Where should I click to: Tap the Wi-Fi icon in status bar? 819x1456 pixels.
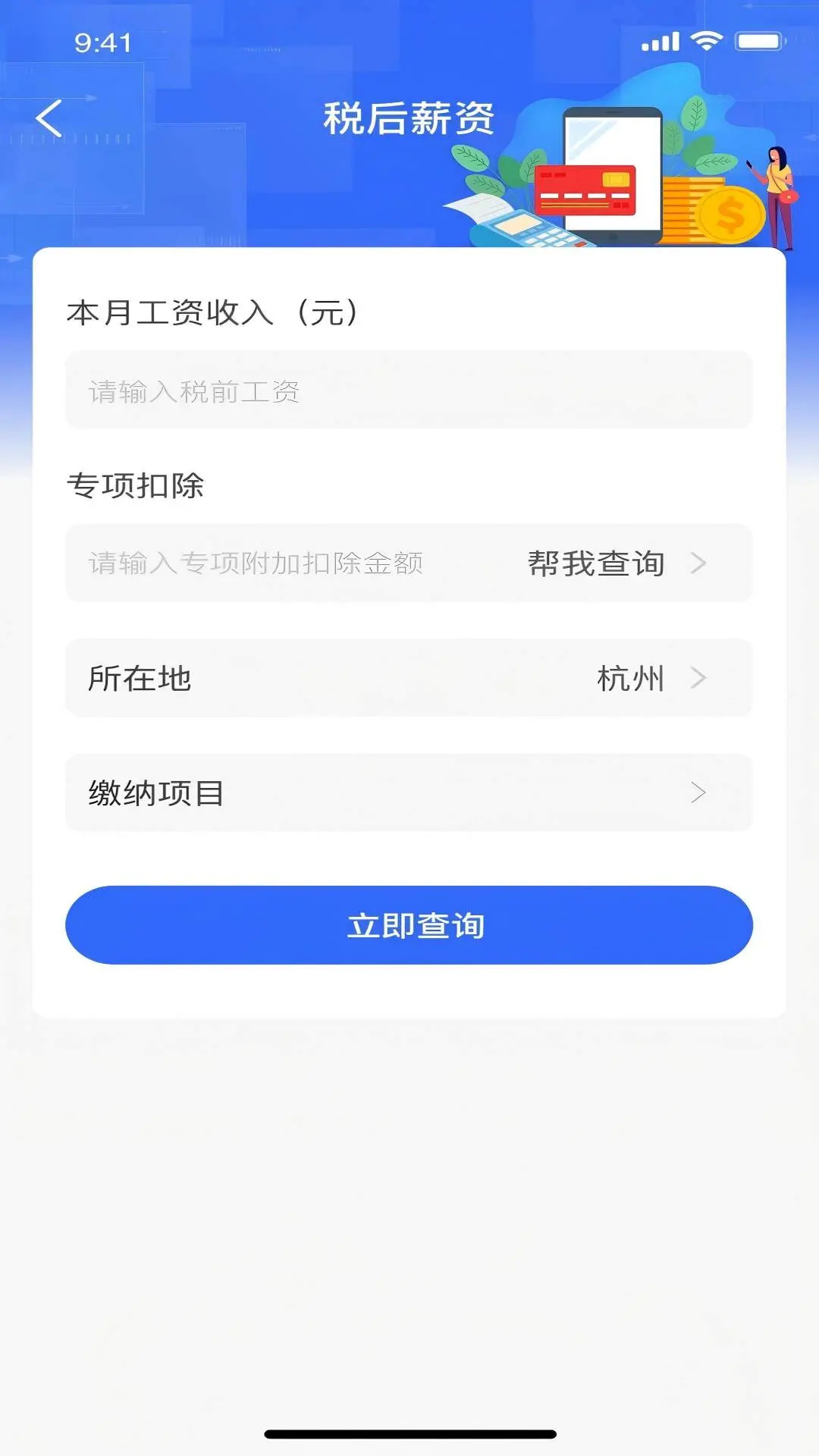tap(705, 42)
